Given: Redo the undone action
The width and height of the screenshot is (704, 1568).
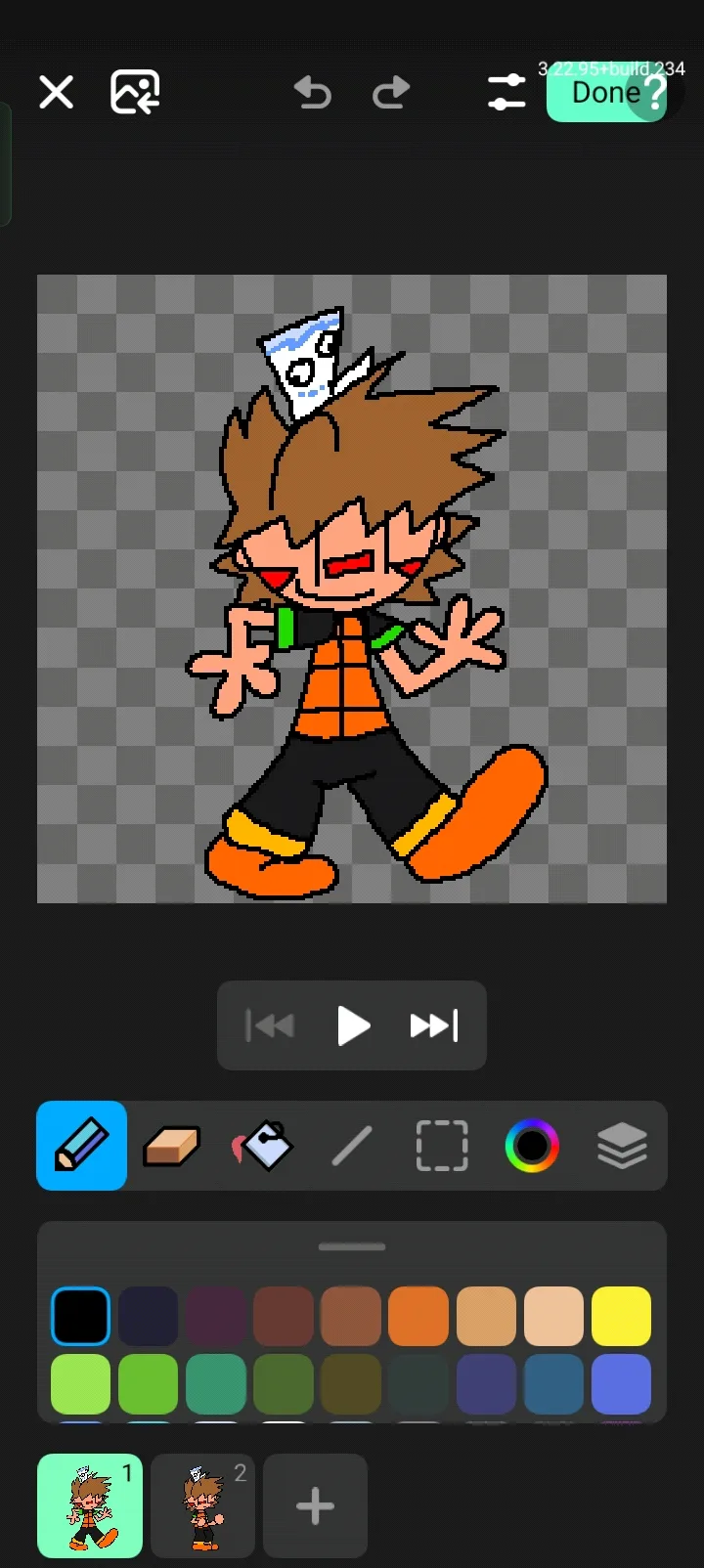Looking at the screenshot, I should click(391, 93).
